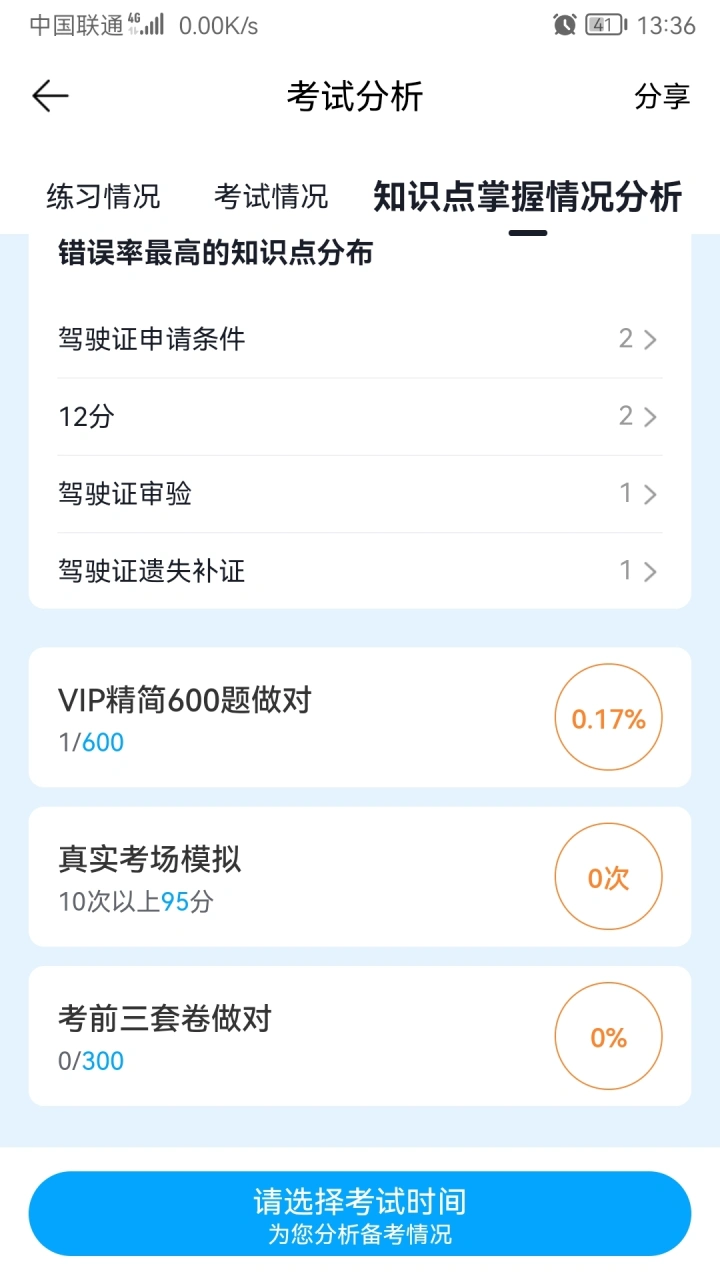This screenshot has width=720, height=1280.
Task: Select the 知识点掌握情况分析 tab
Action: click(x=527, y=196)
